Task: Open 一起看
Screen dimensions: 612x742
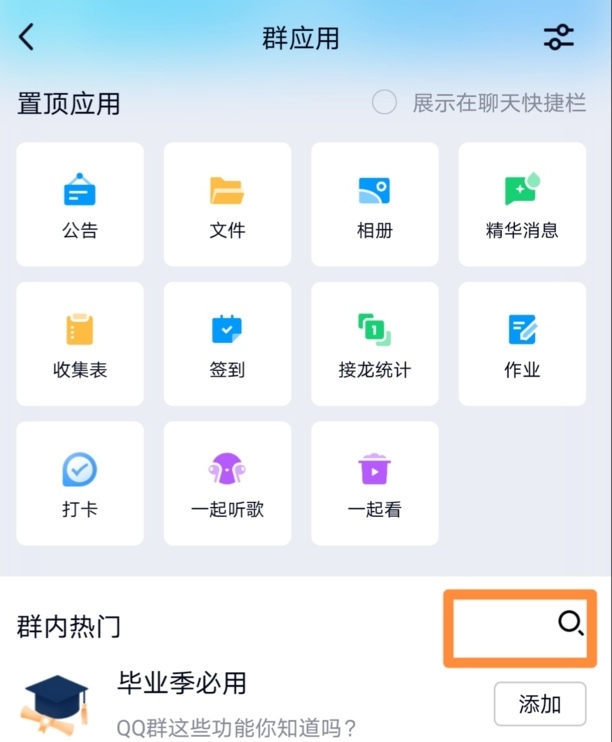Action: click(x=374, y=483)
